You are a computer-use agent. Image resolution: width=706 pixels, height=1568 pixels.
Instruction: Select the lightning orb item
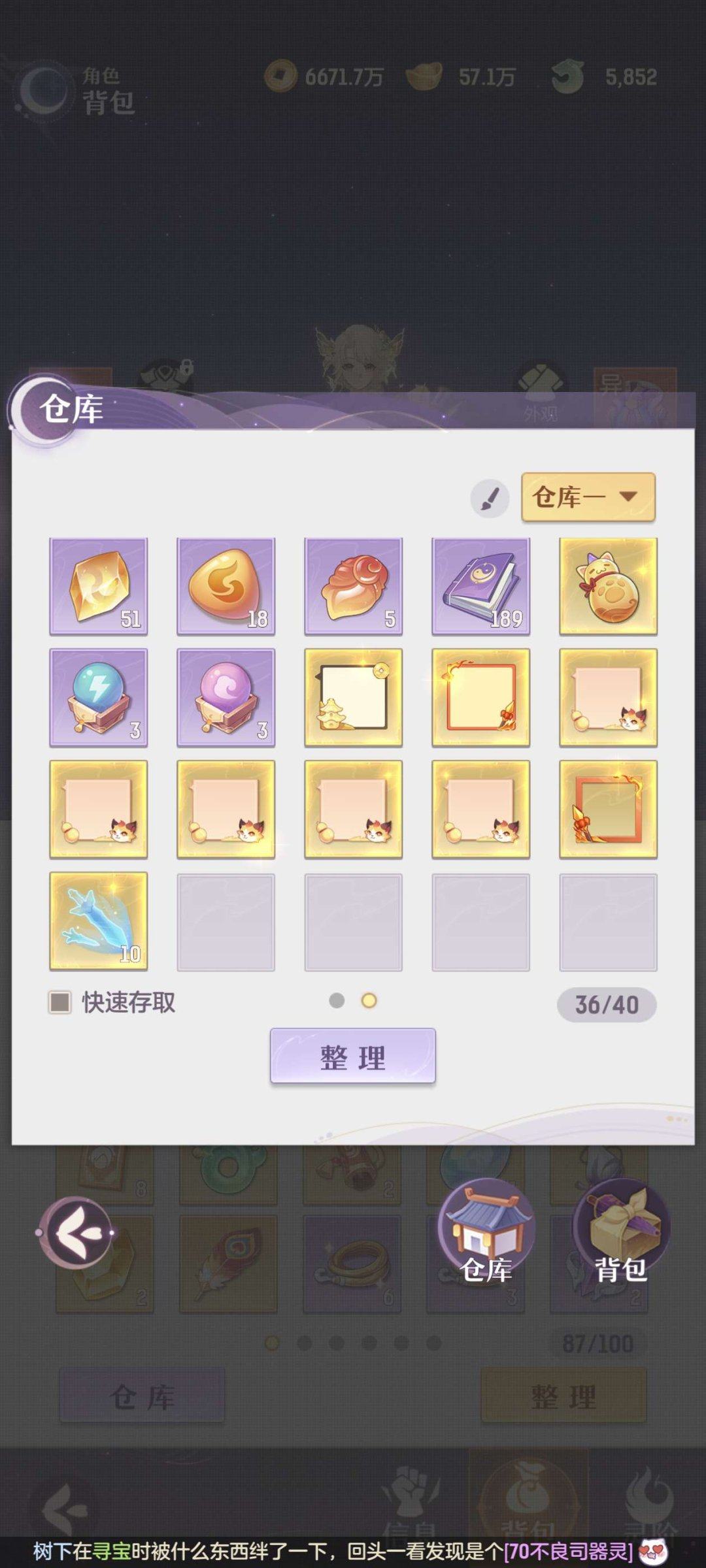pos(99,697)
